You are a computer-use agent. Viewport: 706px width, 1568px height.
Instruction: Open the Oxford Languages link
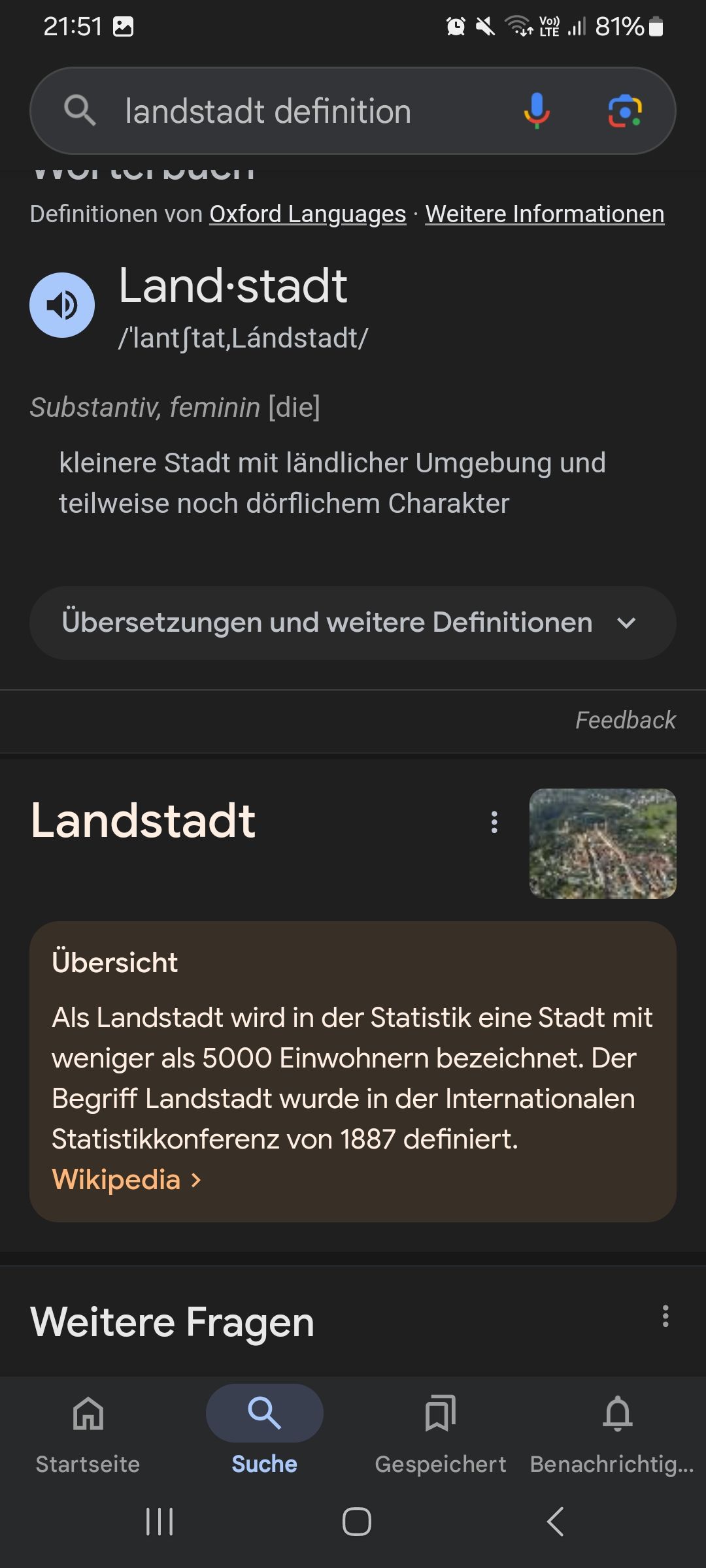tap(307, 214)
